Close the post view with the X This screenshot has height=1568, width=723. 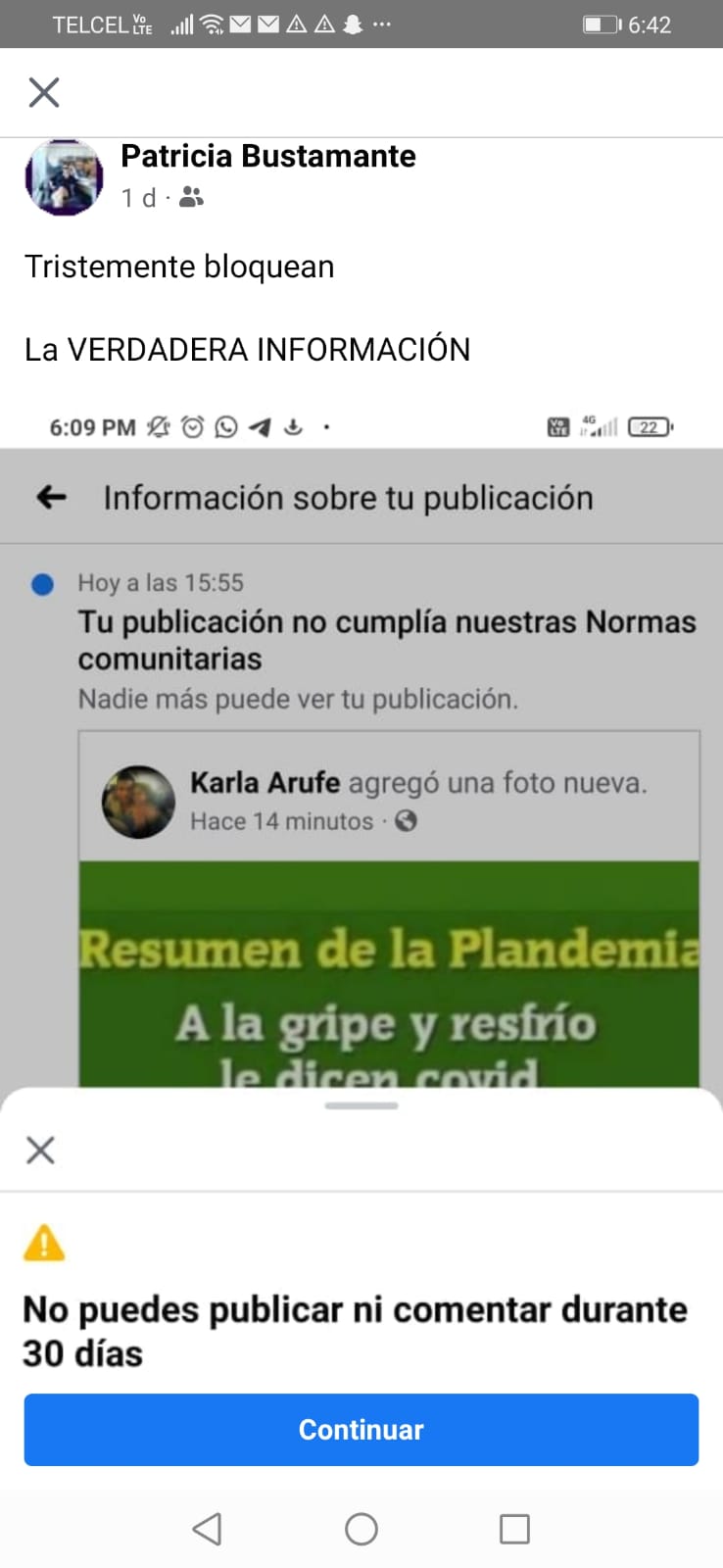pos(44,92)
